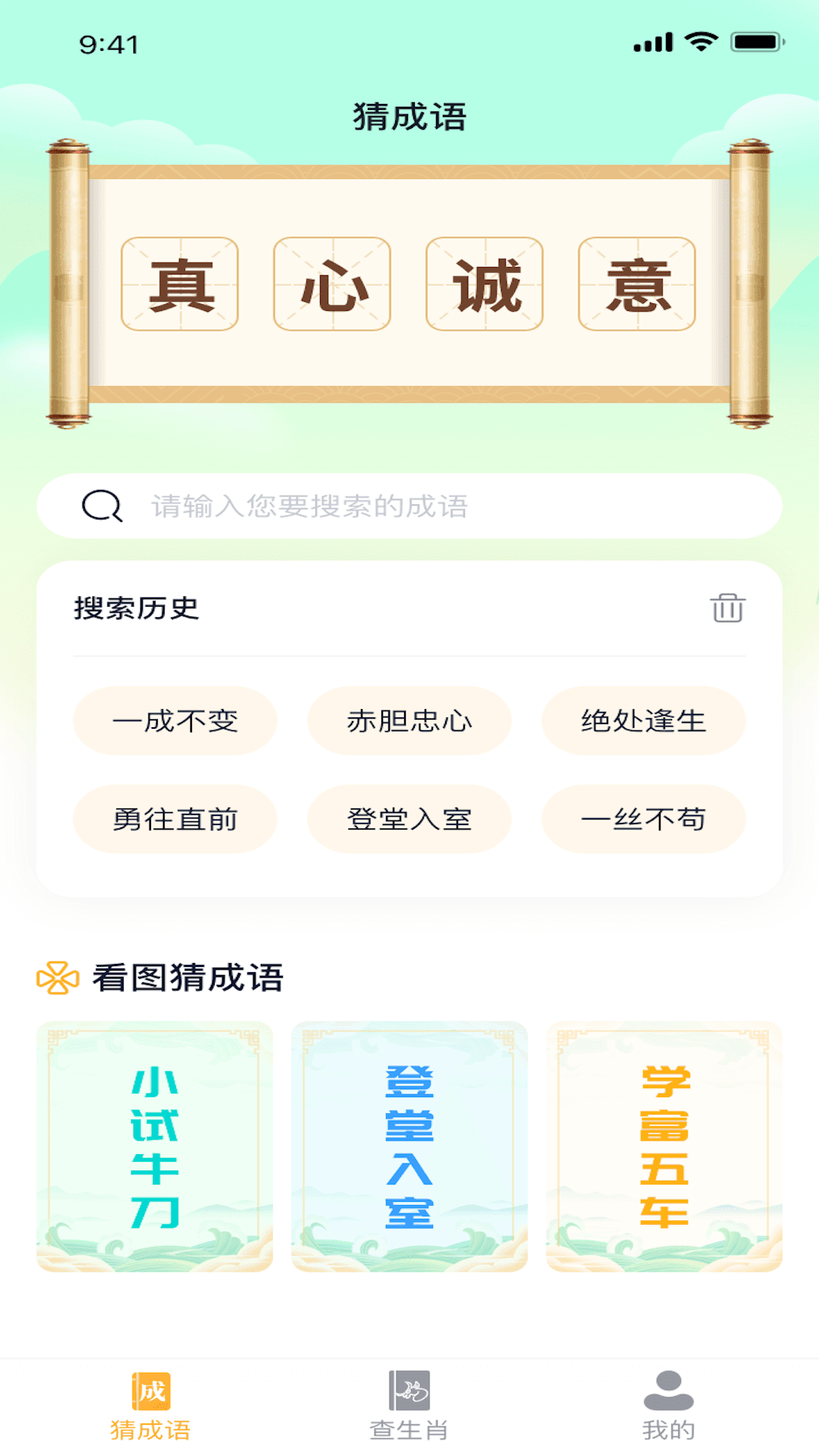This screenshot has height=1456, width=819.
Task: Select history item 一成不变
Action: click(174, 721)
